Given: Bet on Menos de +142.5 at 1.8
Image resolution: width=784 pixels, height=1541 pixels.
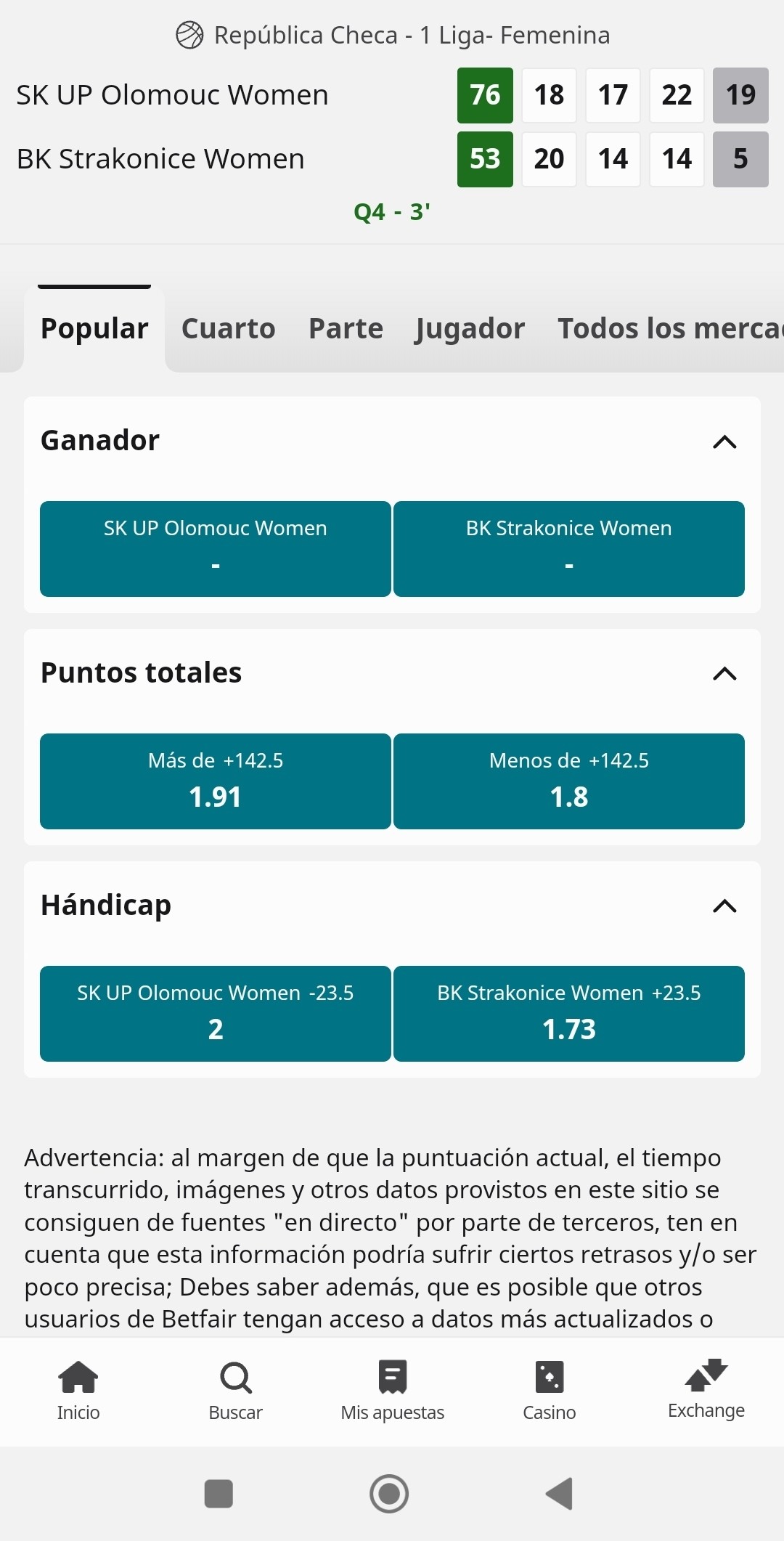Looking at the screenshot, I should point(569,781).
